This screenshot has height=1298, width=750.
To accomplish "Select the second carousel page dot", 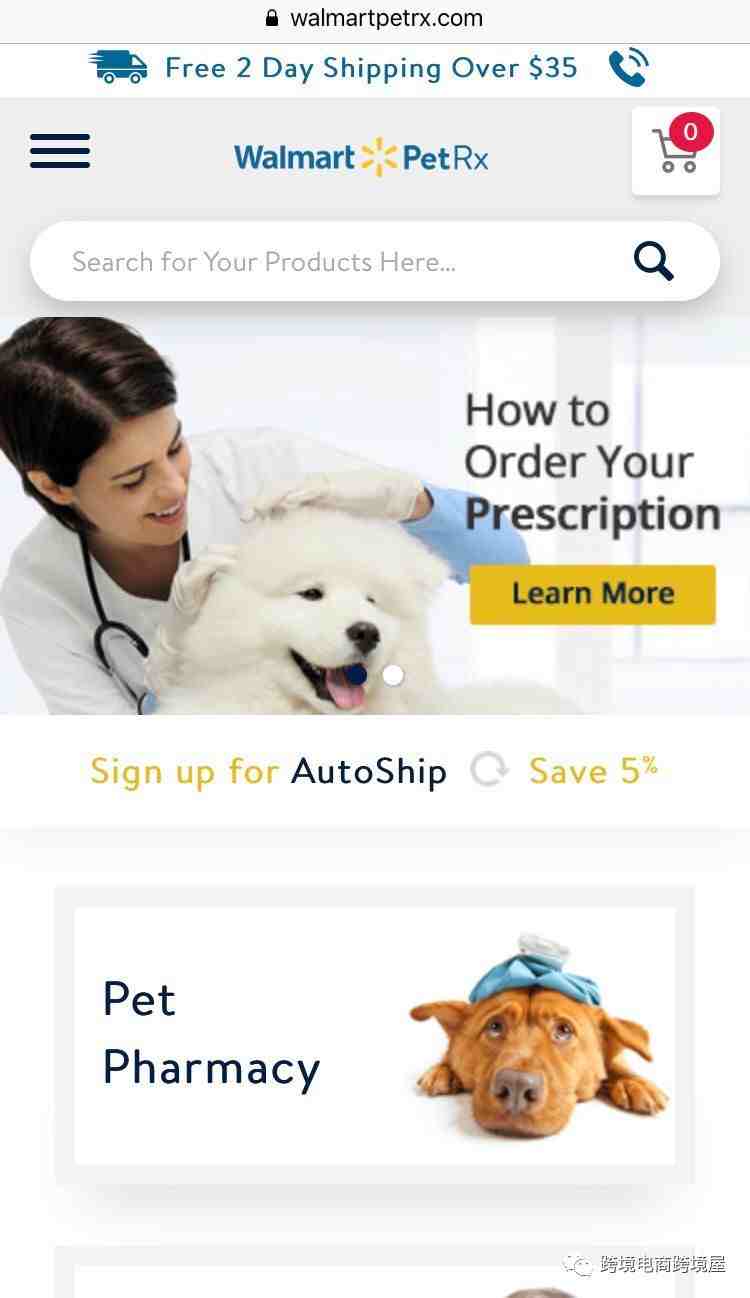I will (x=393, y=675).
